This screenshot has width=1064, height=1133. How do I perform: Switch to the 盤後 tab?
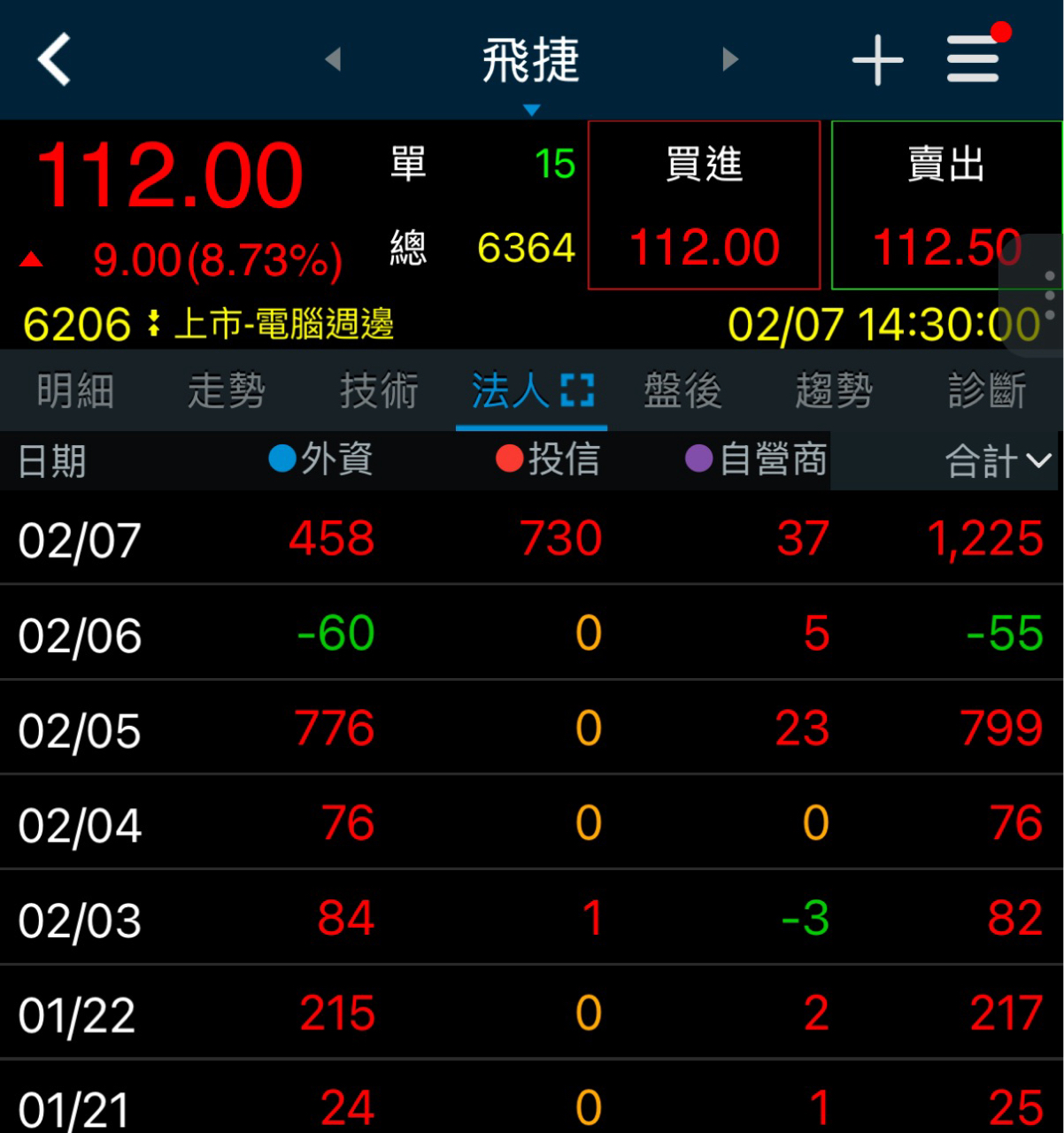(x=682, y=390)
